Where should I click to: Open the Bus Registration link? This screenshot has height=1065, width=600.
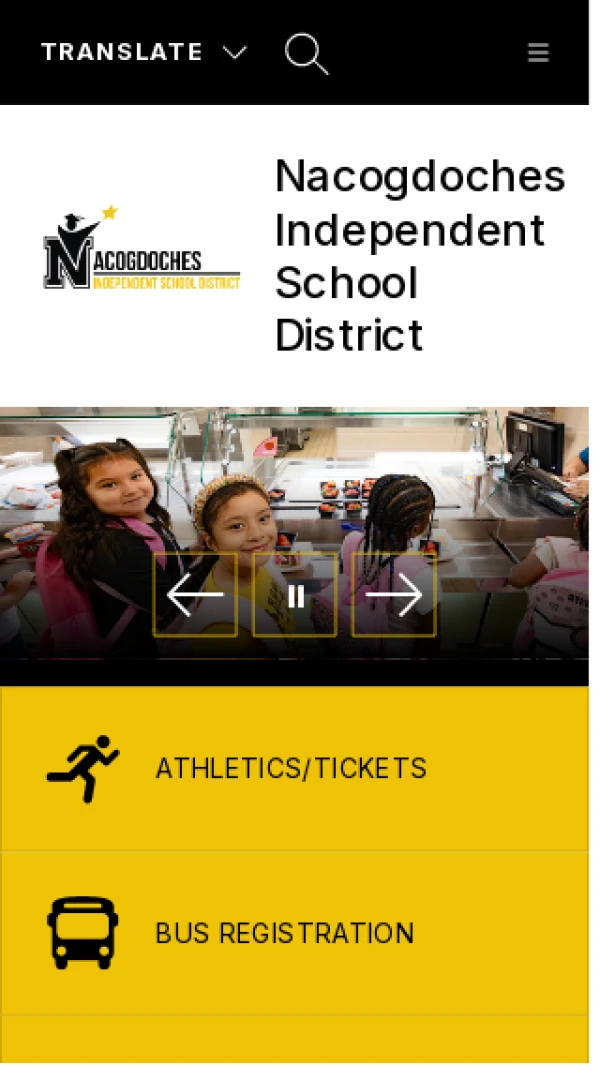284,933
